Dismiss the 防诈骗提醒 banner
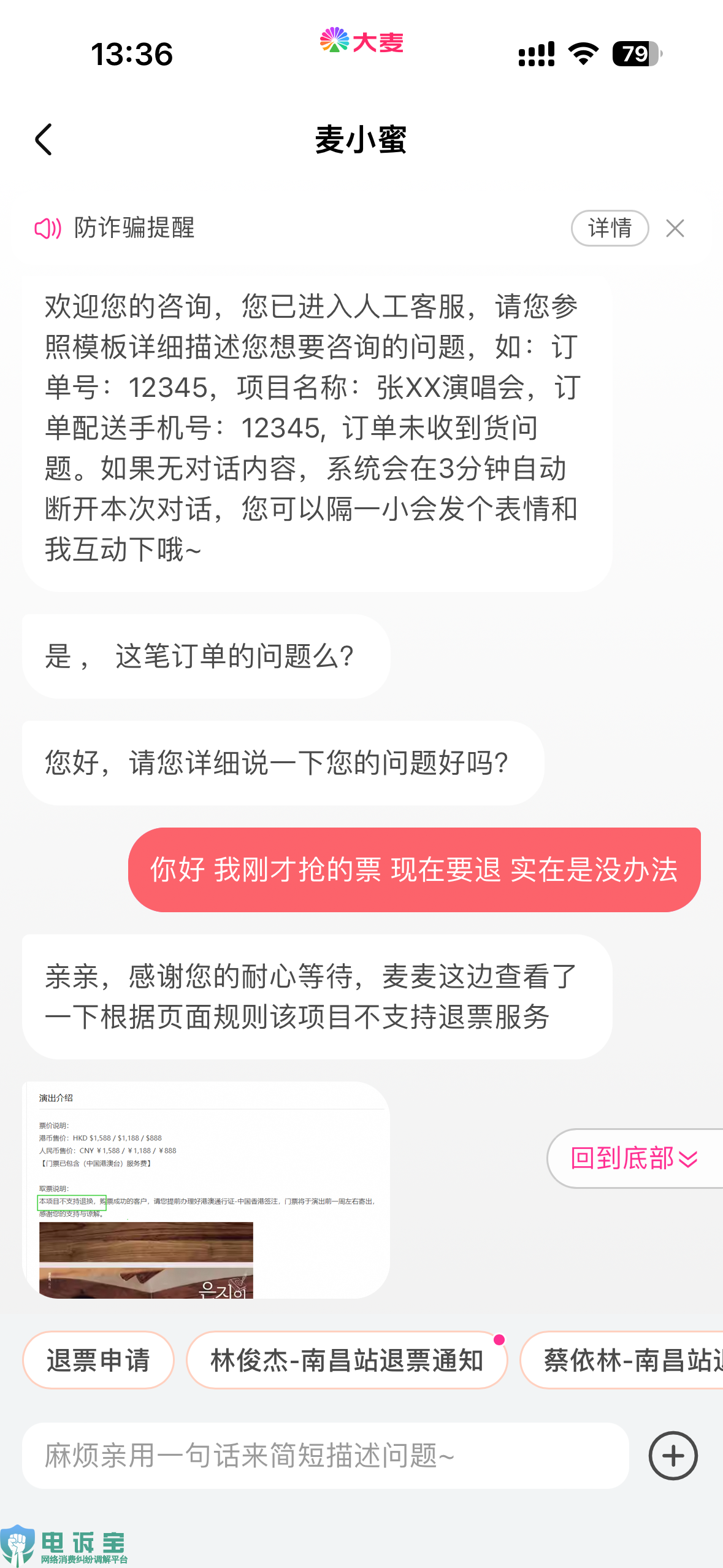Image resolution: width=723 pixels, height=1568 pixels. [675, 228]
